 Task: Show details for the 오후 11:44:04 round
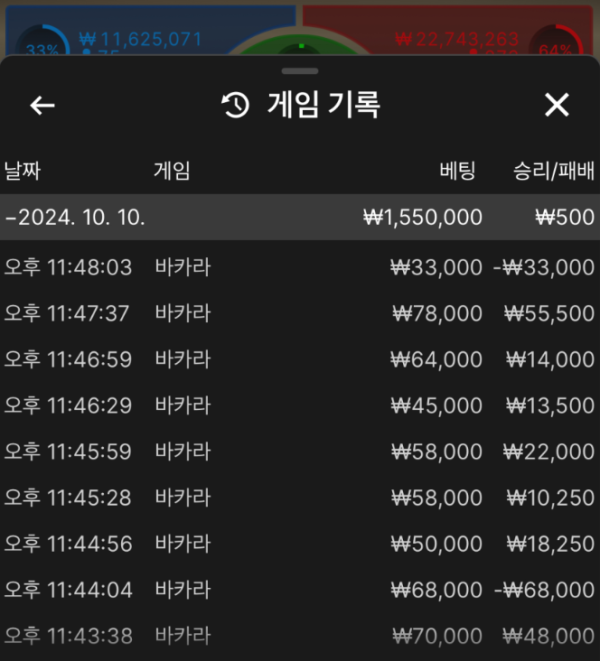300,589
